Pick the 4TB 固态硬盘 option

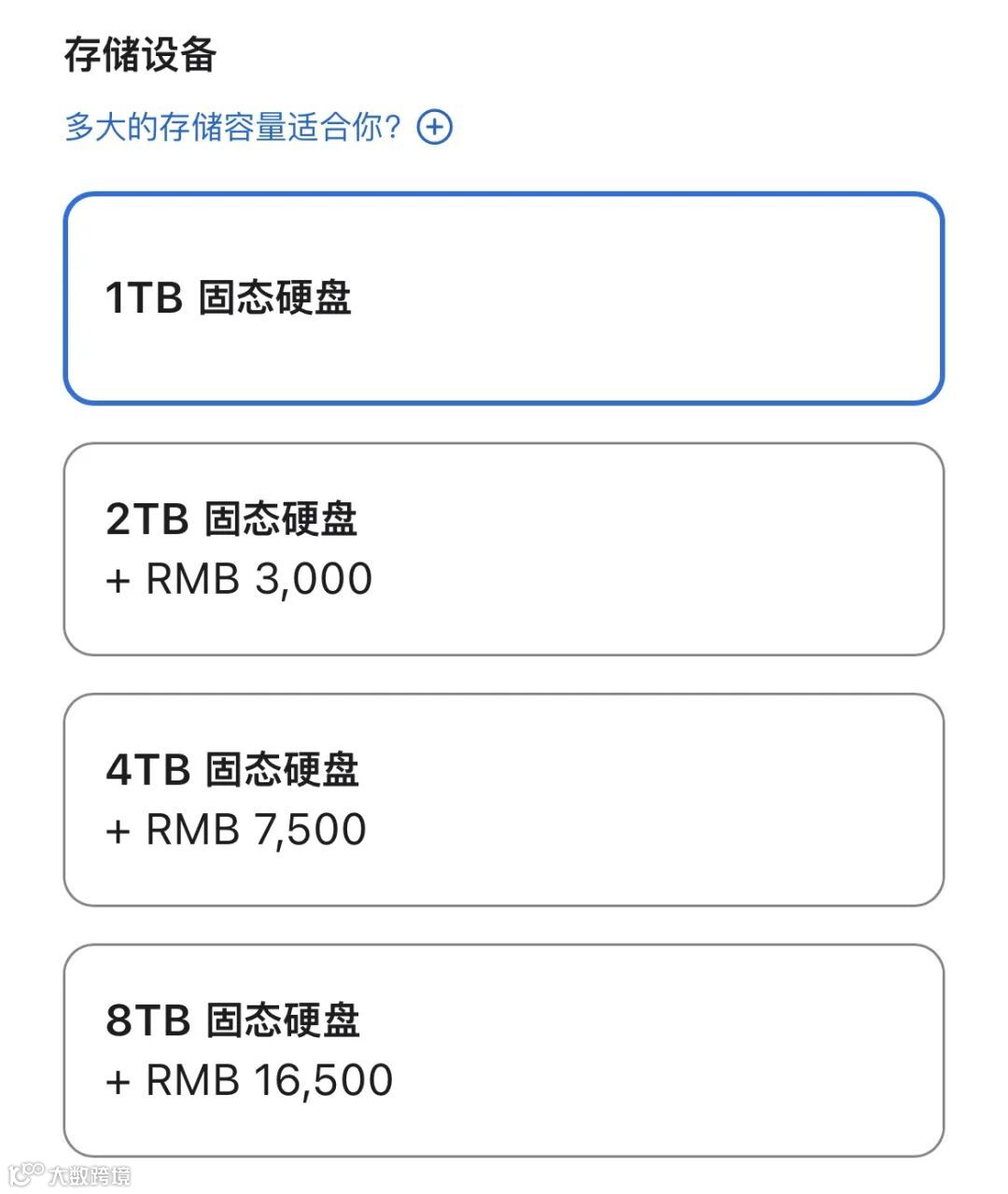503,799
